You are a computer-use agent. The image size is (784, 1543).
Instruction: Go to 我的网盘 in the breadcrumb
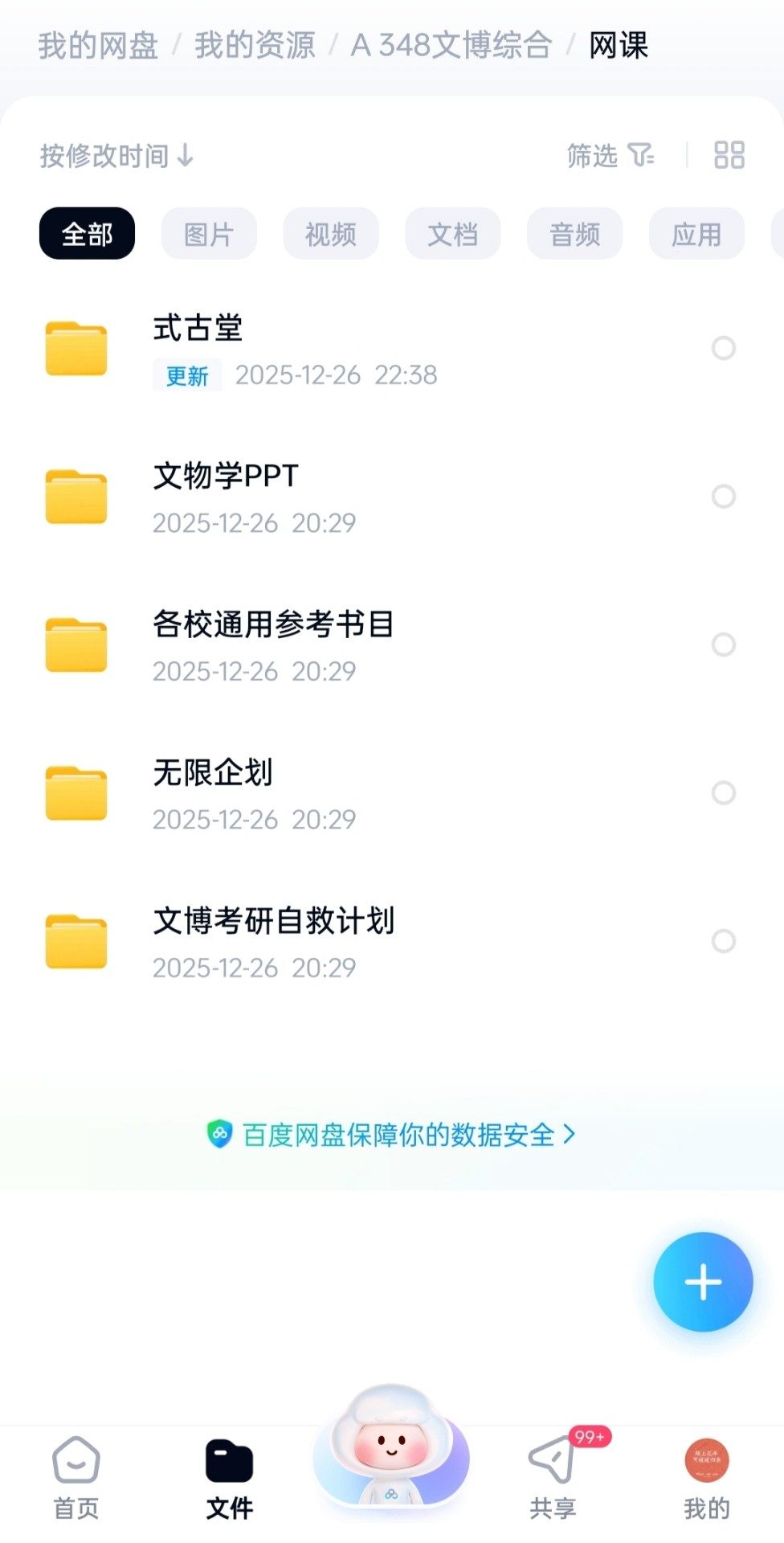[x=98, y=46]
